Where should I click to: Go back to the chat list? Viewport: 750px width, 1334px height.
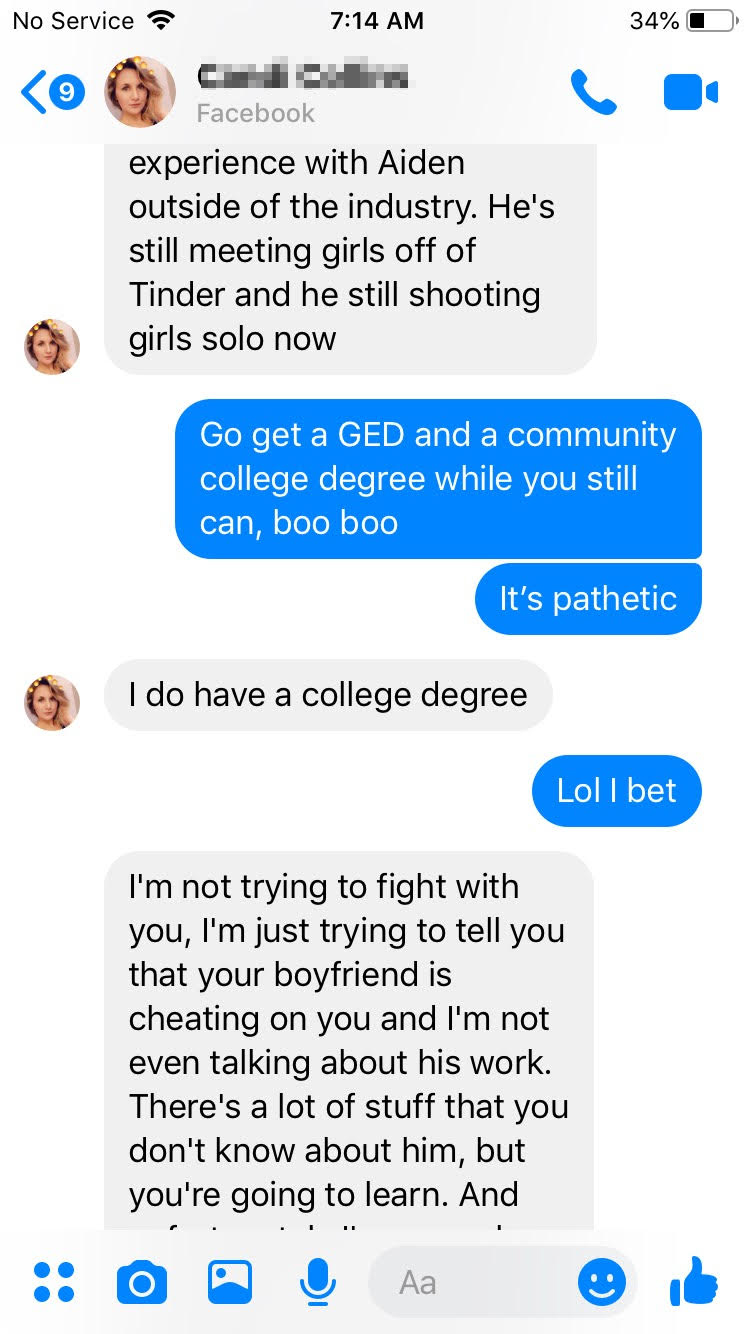click(50, 93)
